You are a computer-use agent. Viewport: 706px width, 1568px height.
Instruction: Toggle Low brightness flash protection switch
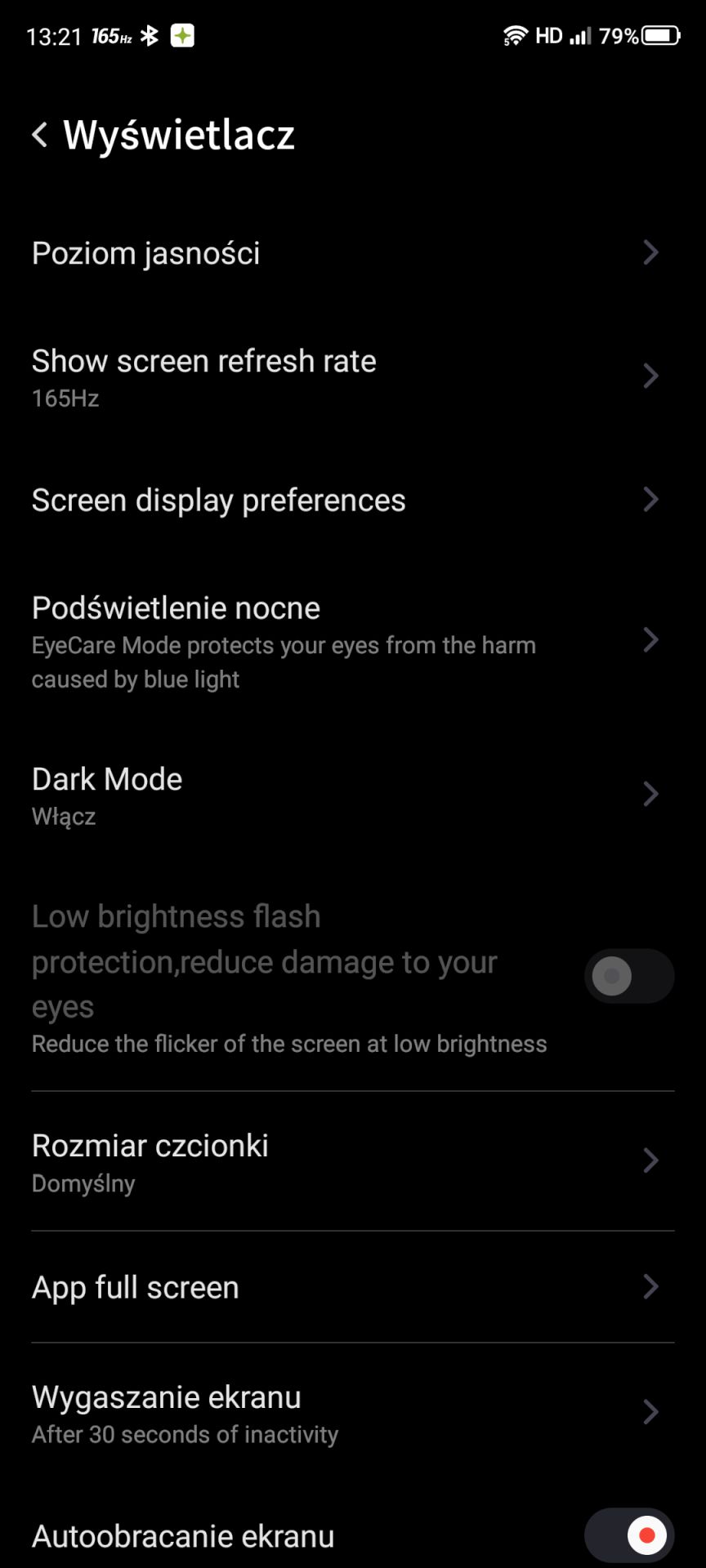coord(629,976)
